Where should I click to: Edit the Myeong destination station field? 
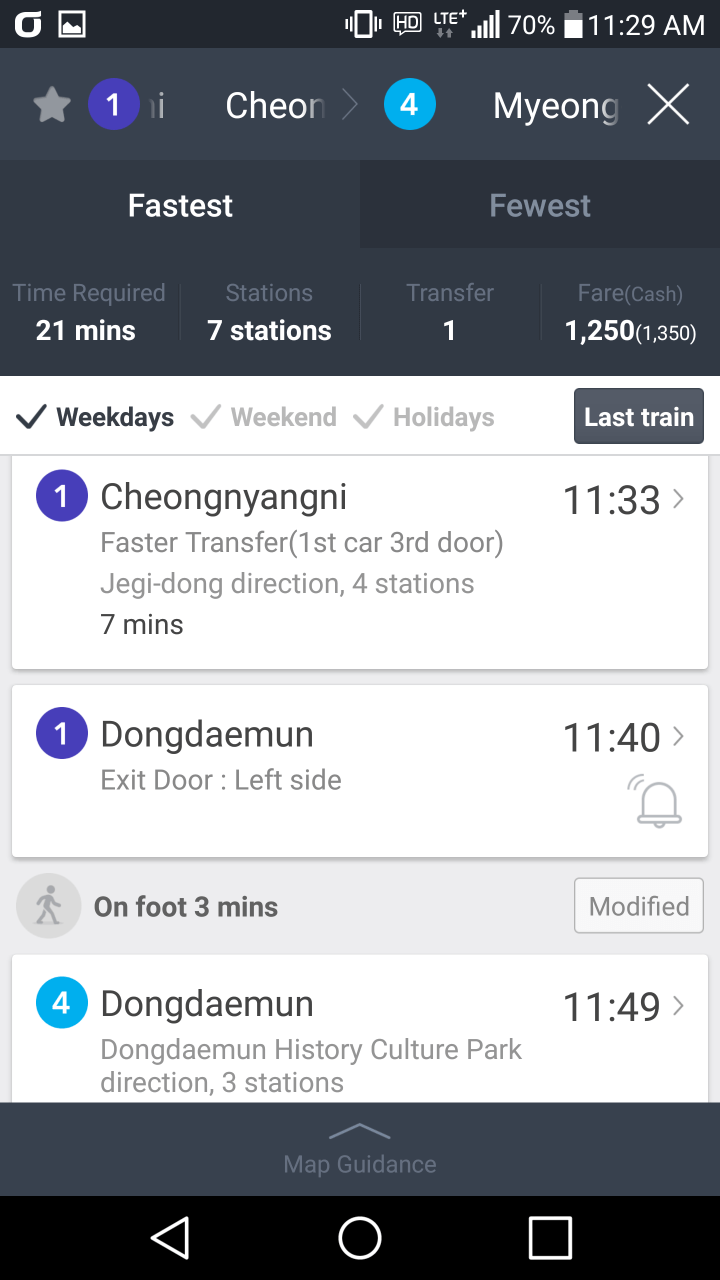[x=555, y=105]
